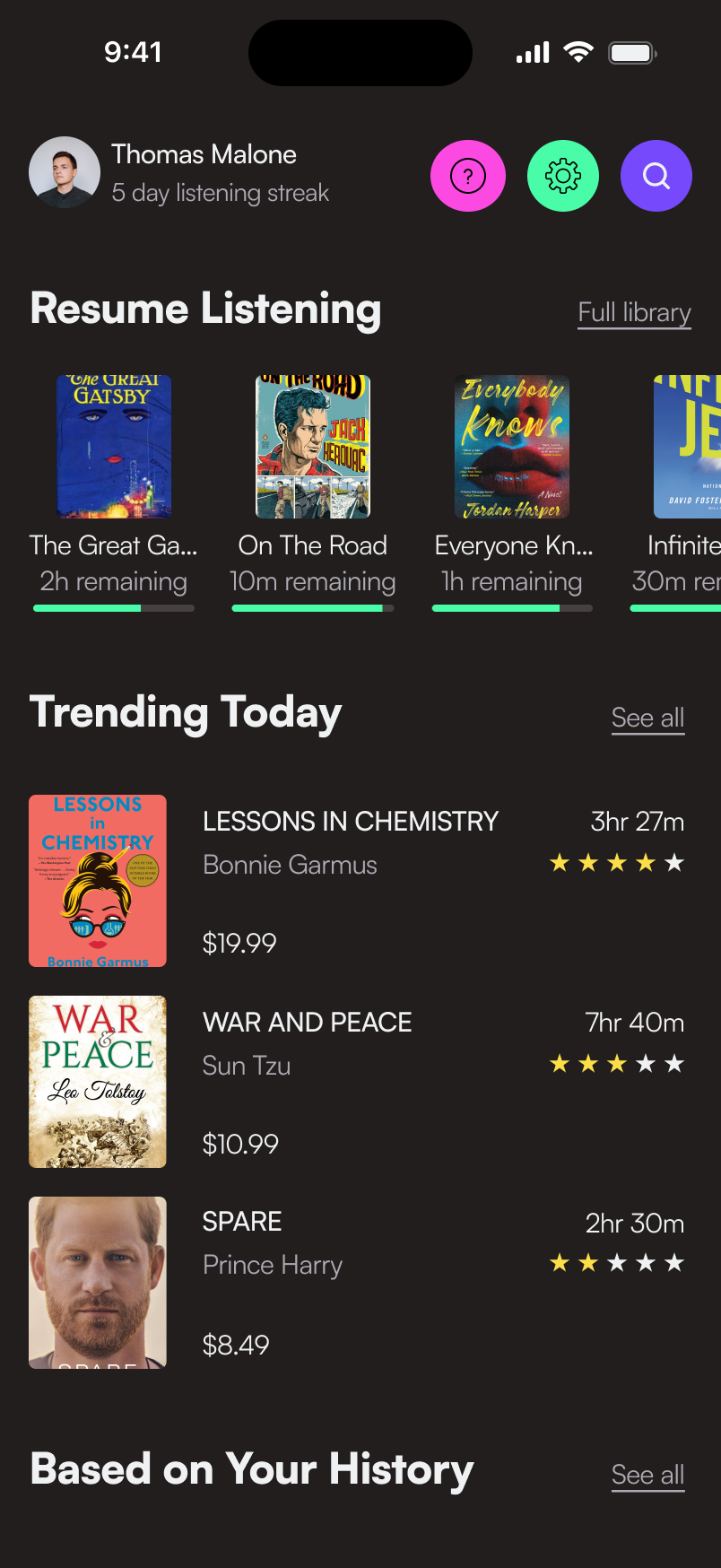Open the help question mark icon
This screenshot has height=1568, width=721.
click(x=468, y=176)
